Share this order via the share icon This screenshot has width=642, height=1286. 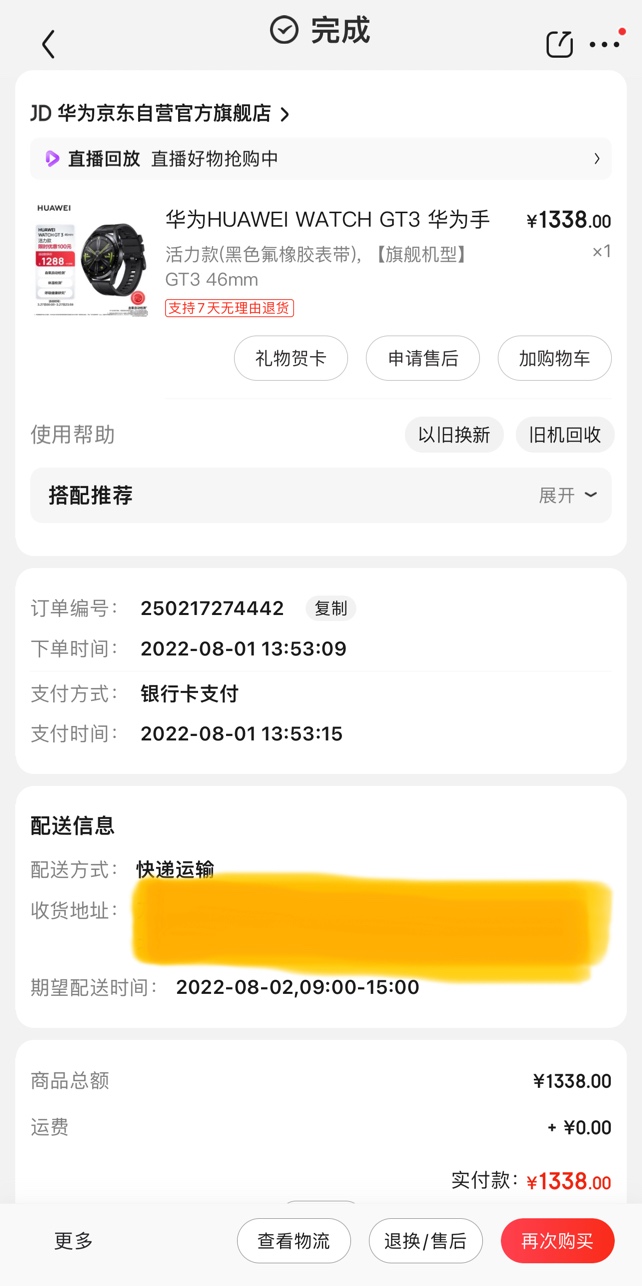pos(560,44)
